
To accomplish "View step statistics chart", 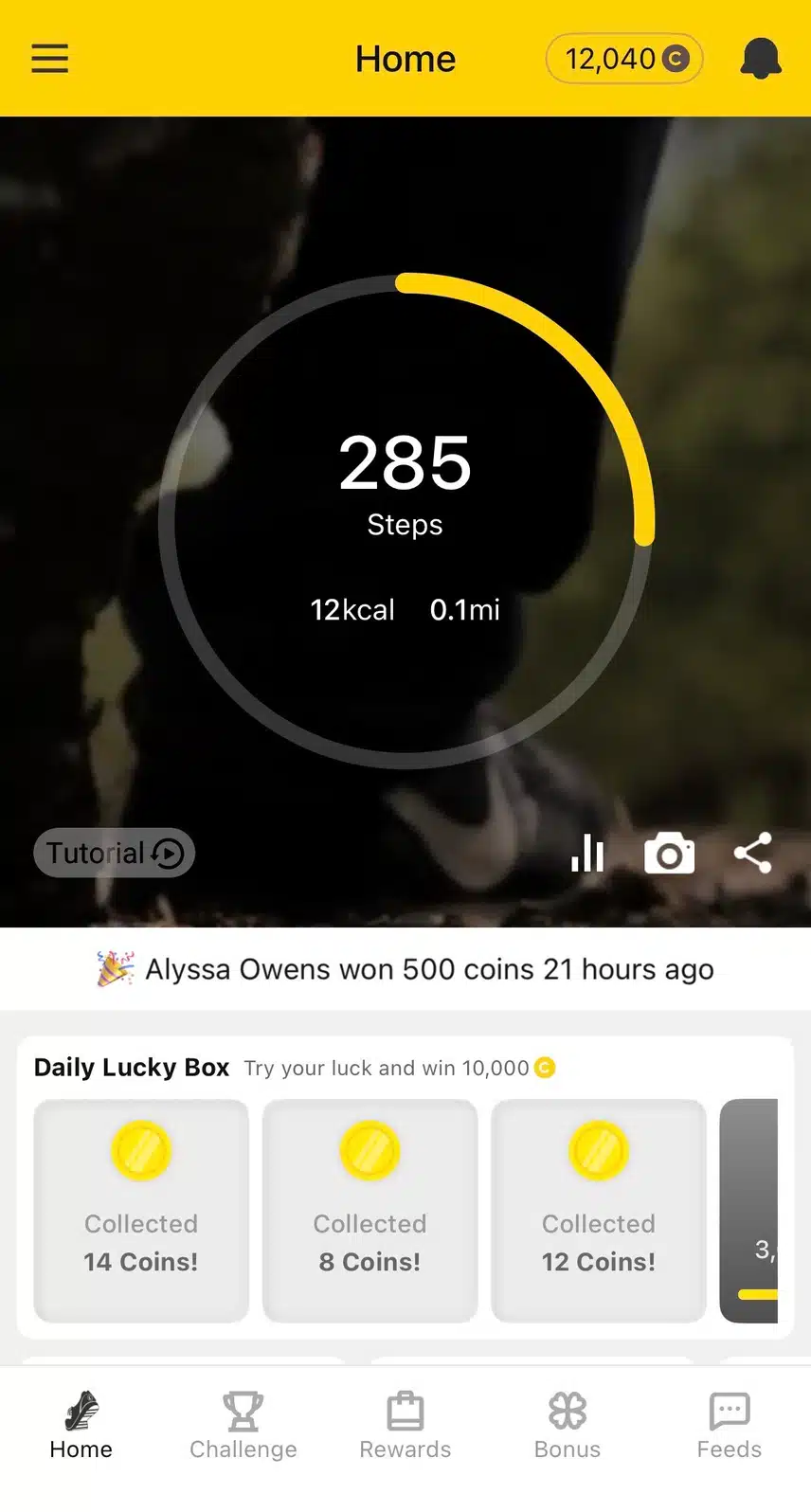I will tap(587, 853).
